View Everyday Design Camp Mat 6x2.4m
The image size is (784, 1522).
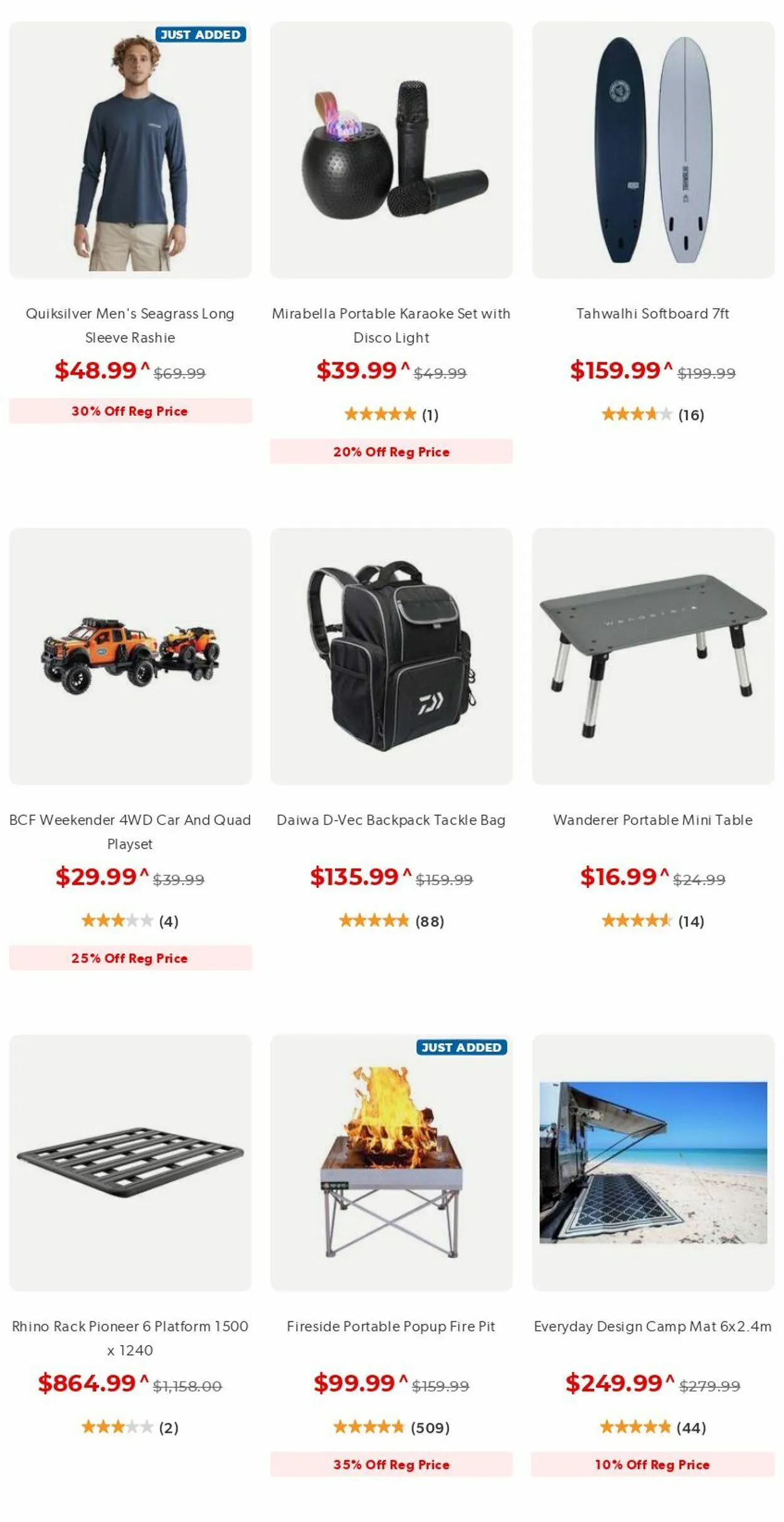652,1326
